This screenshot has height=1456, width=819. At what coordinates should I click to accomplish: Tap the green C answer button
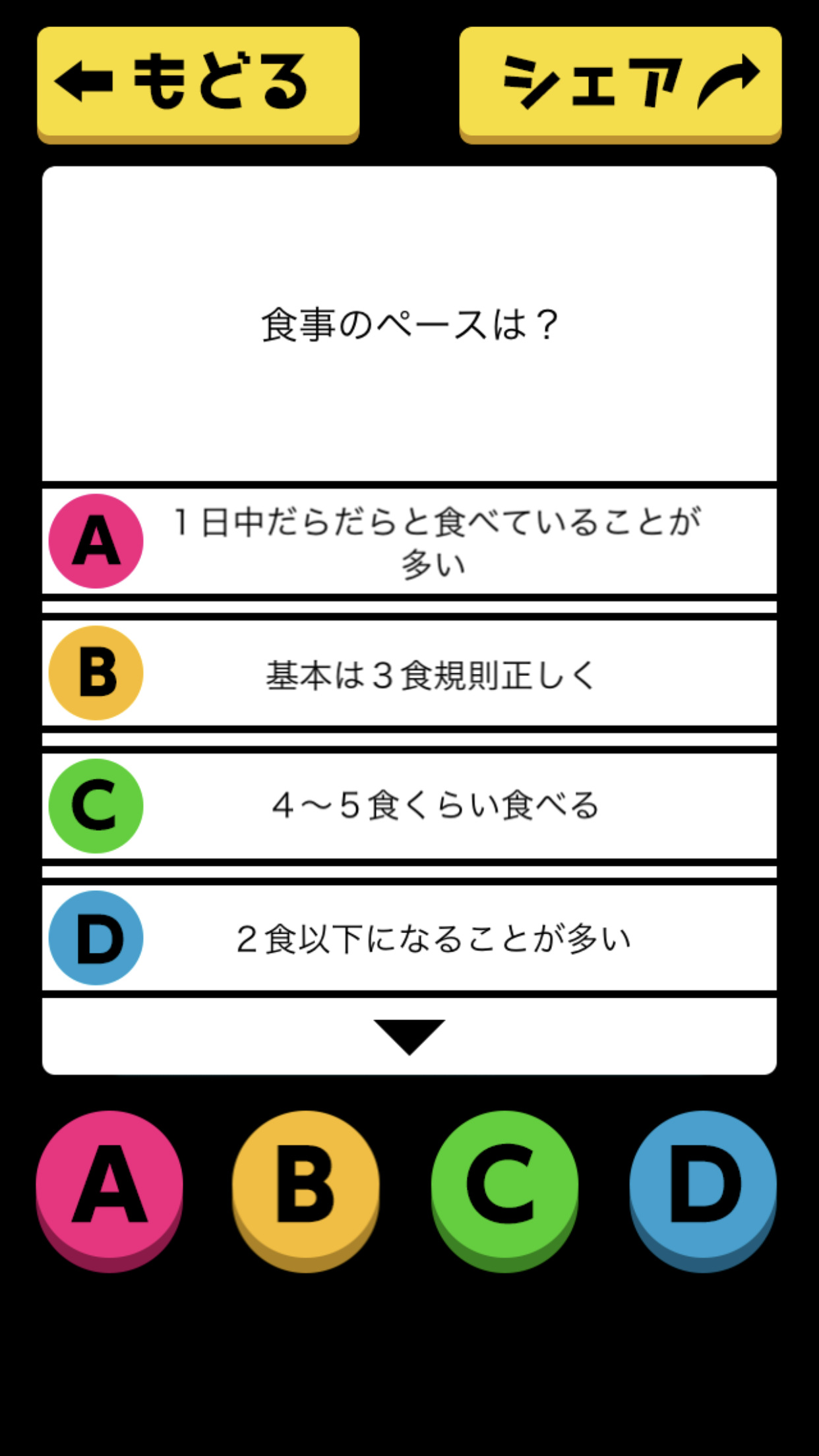pyautogui.click(x=504, y=1184)
